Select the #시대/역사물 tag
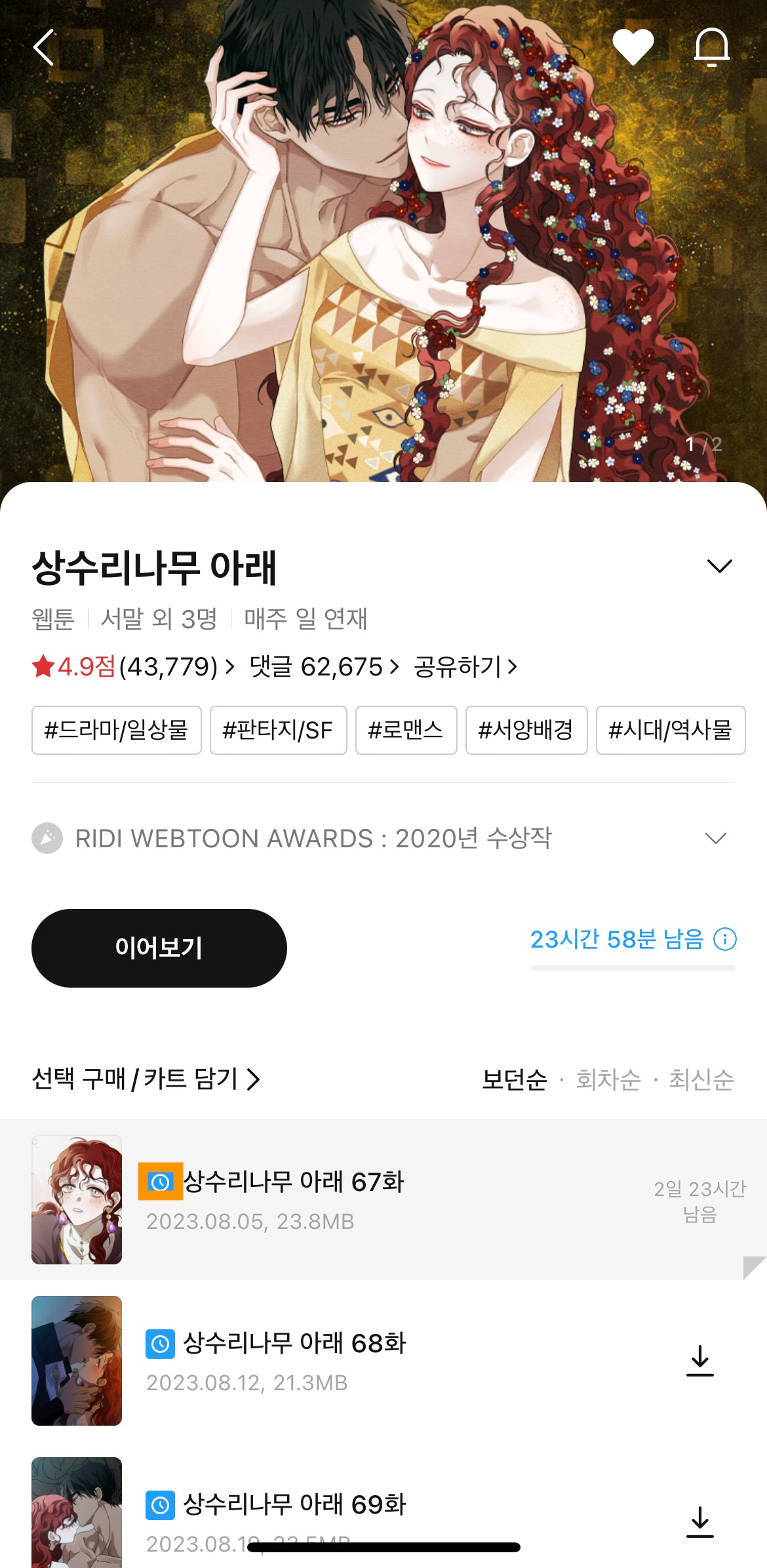Viewport: 767px width, 1568px height. (x=670, y=730)
